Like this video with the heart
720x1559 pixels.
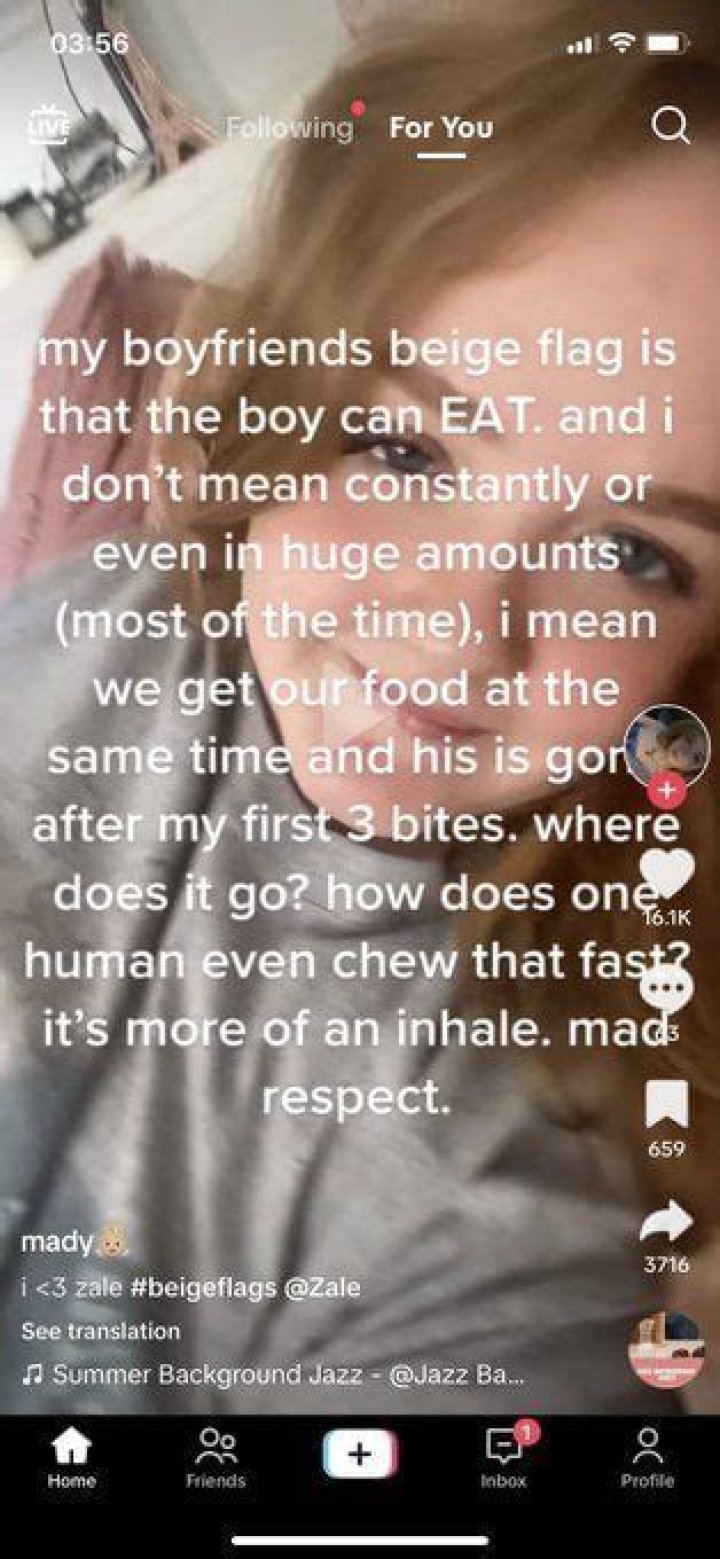(667, 872)
